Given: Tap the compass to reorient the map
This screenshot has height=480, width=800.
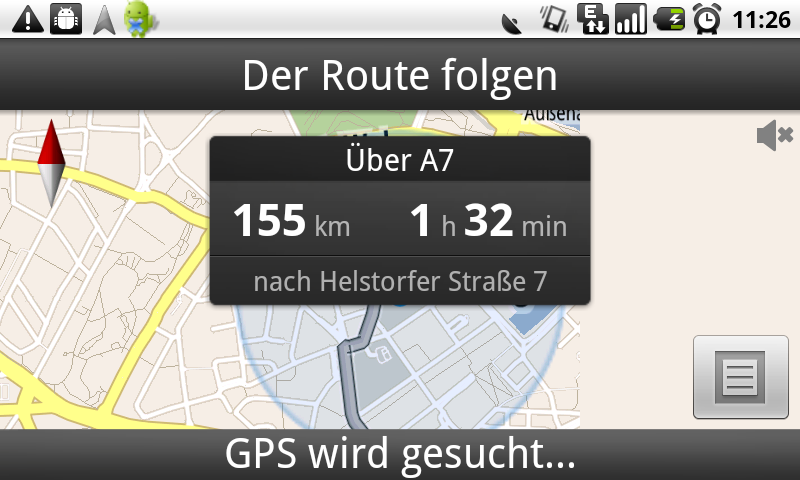Looking at the screenshot, I should [51, 163].
